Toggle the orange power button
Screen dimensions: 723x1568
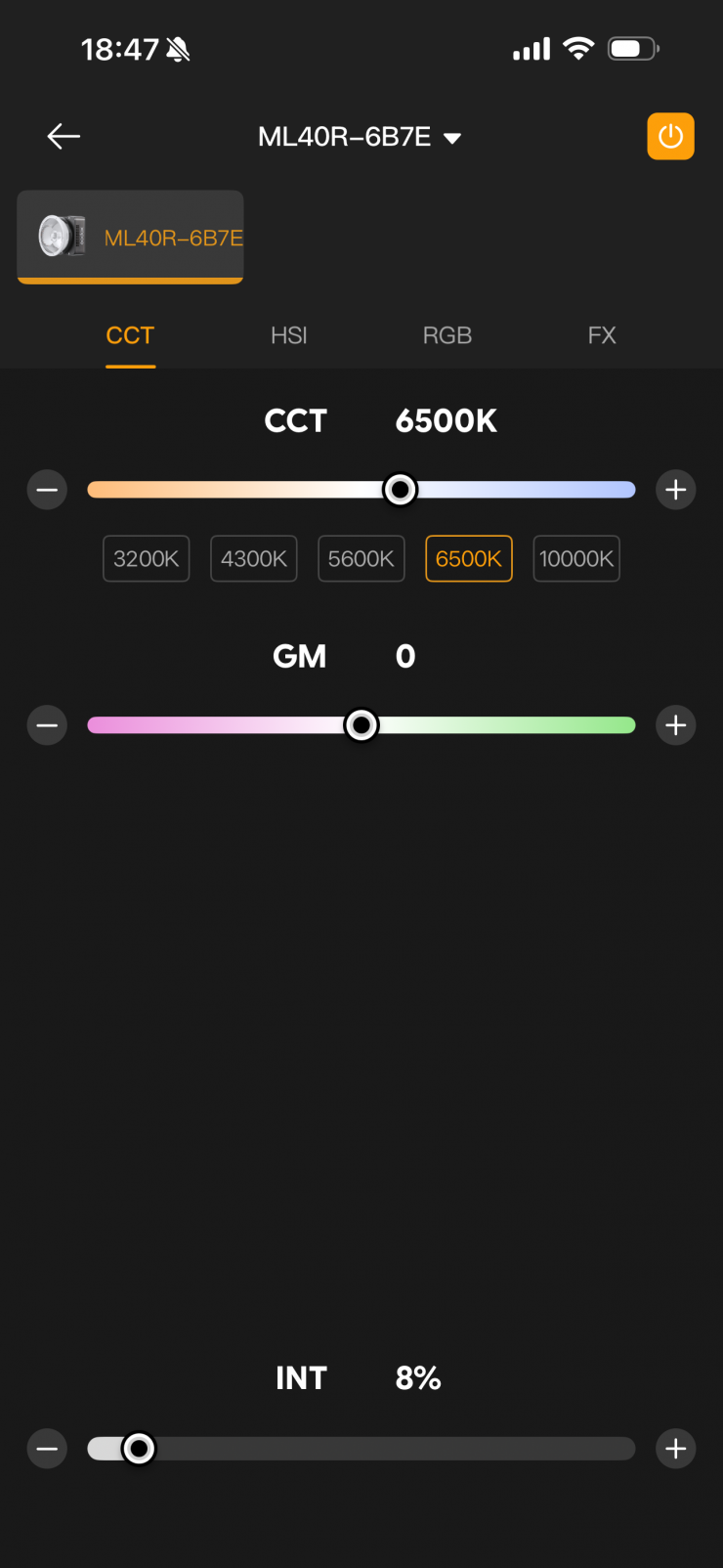(x=670, y=136)
